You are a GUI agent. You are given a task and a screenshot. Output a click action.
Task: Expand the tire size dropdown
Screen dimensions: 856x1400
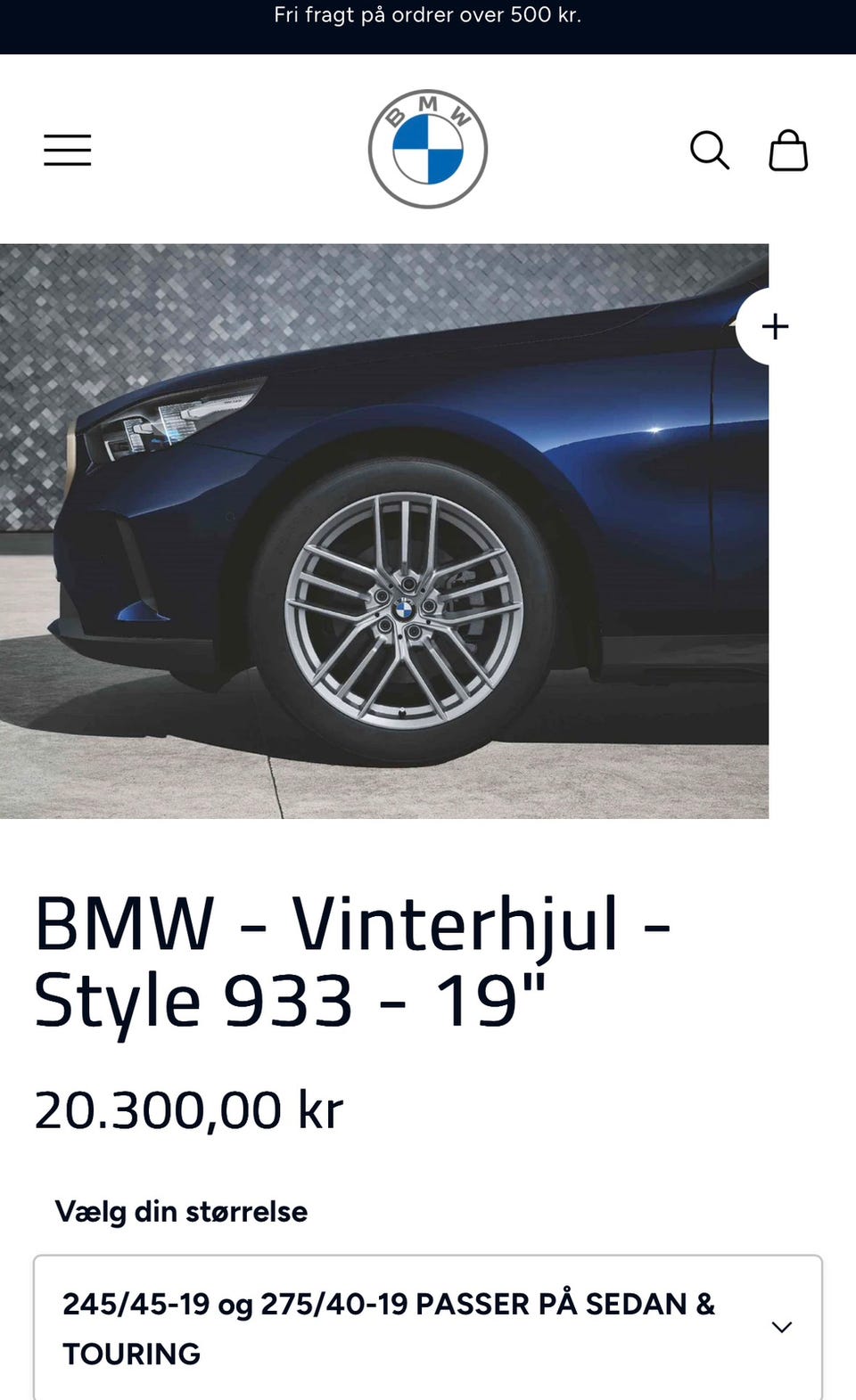click(428, 1328)
